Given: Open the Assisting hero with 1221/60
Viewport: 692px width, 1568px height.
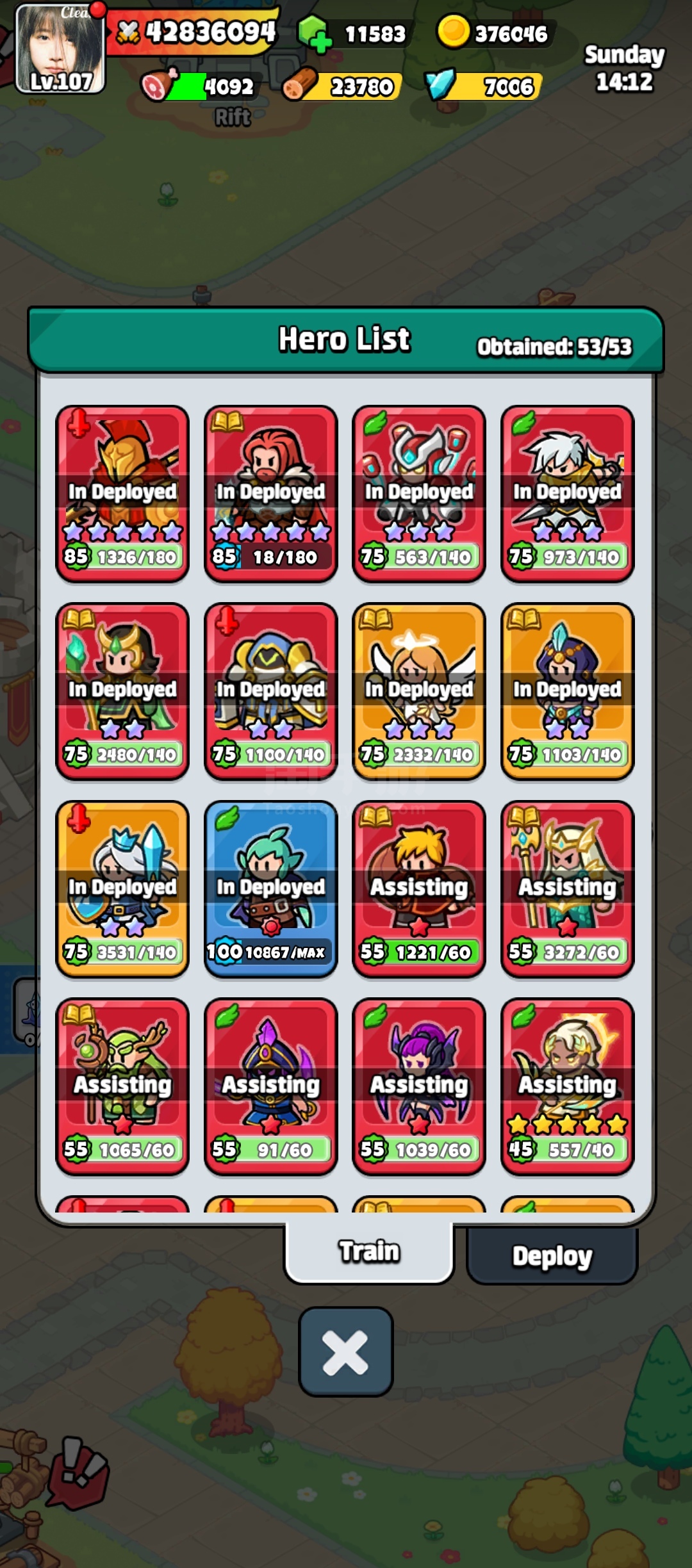Looking at the screenshot, I should (x=419, y=889).
